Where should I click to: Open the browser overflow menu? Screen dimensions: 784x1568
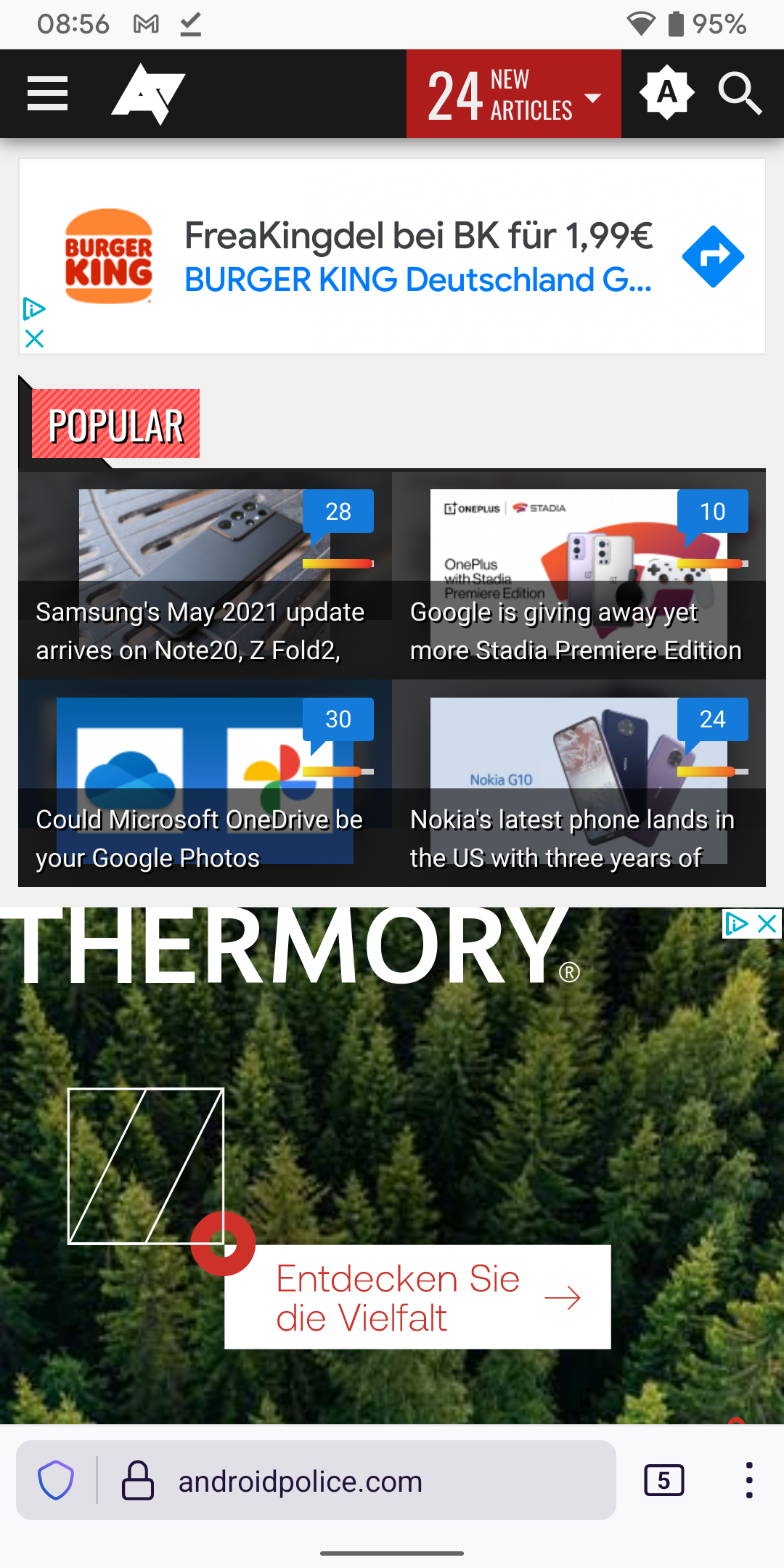pyautogui.click(x=748, y=1480)
